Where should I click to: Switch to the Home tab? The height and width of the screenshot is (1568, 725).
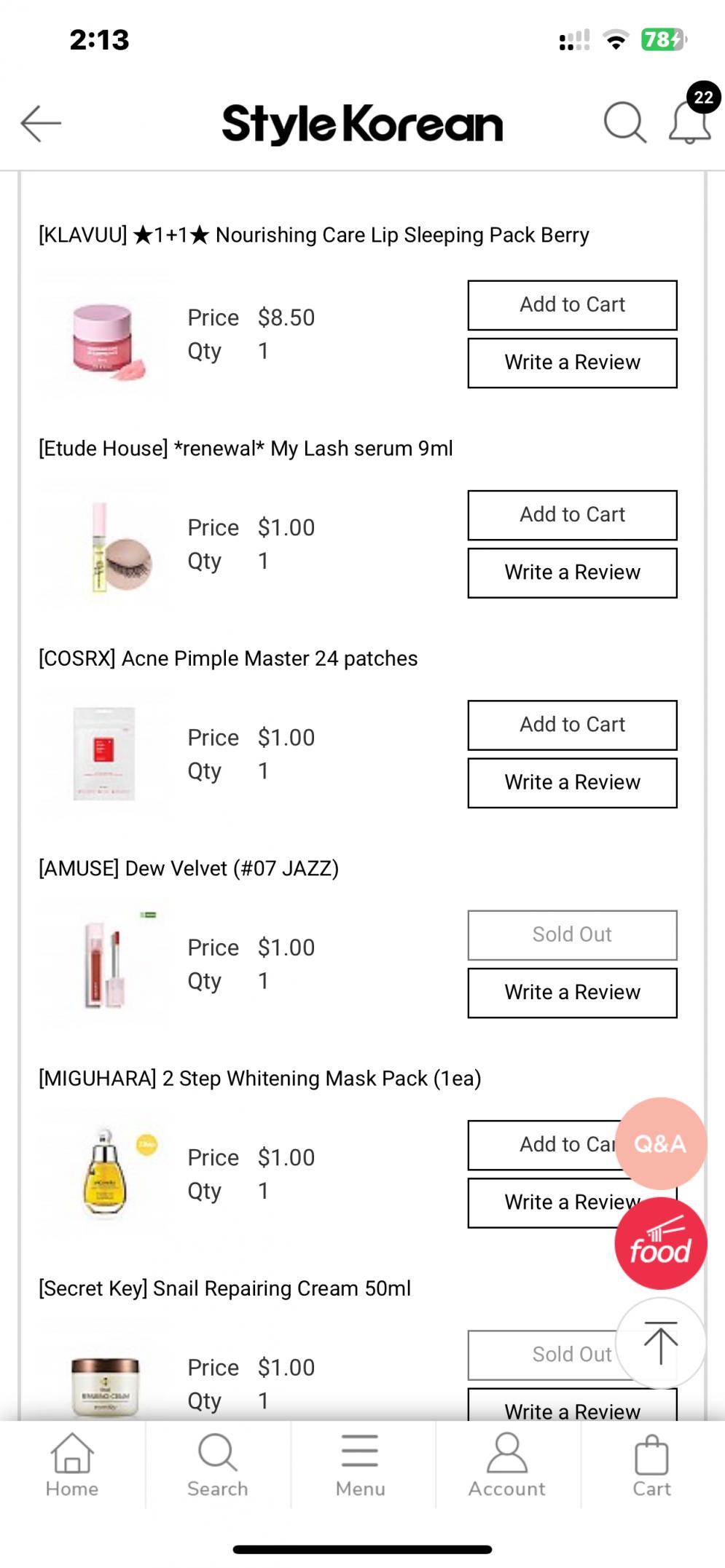[72, 1465]
